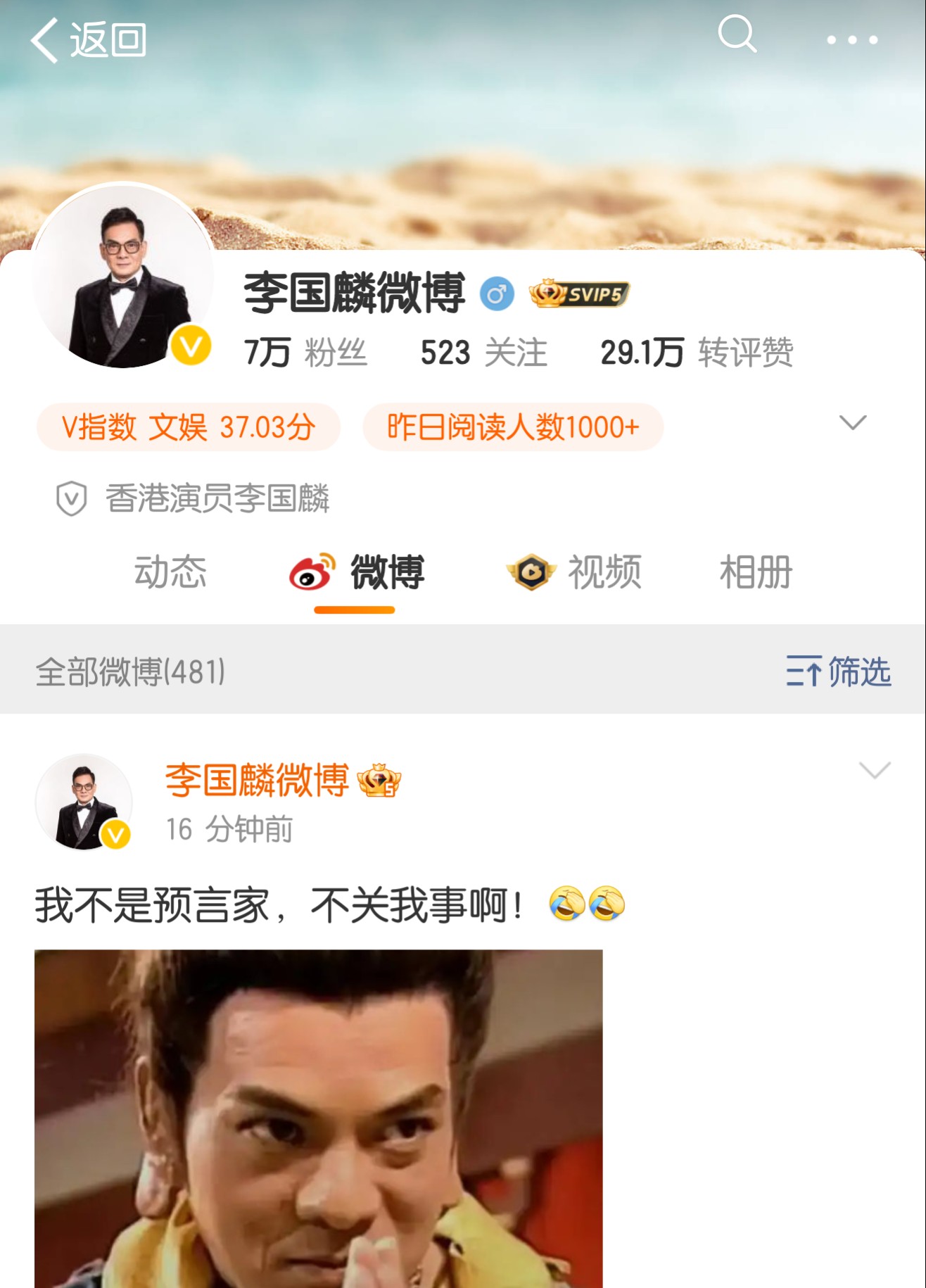Screen dimensions: 926x1288
Task: Switch to the 动态 tab
Action: (170, 572)
